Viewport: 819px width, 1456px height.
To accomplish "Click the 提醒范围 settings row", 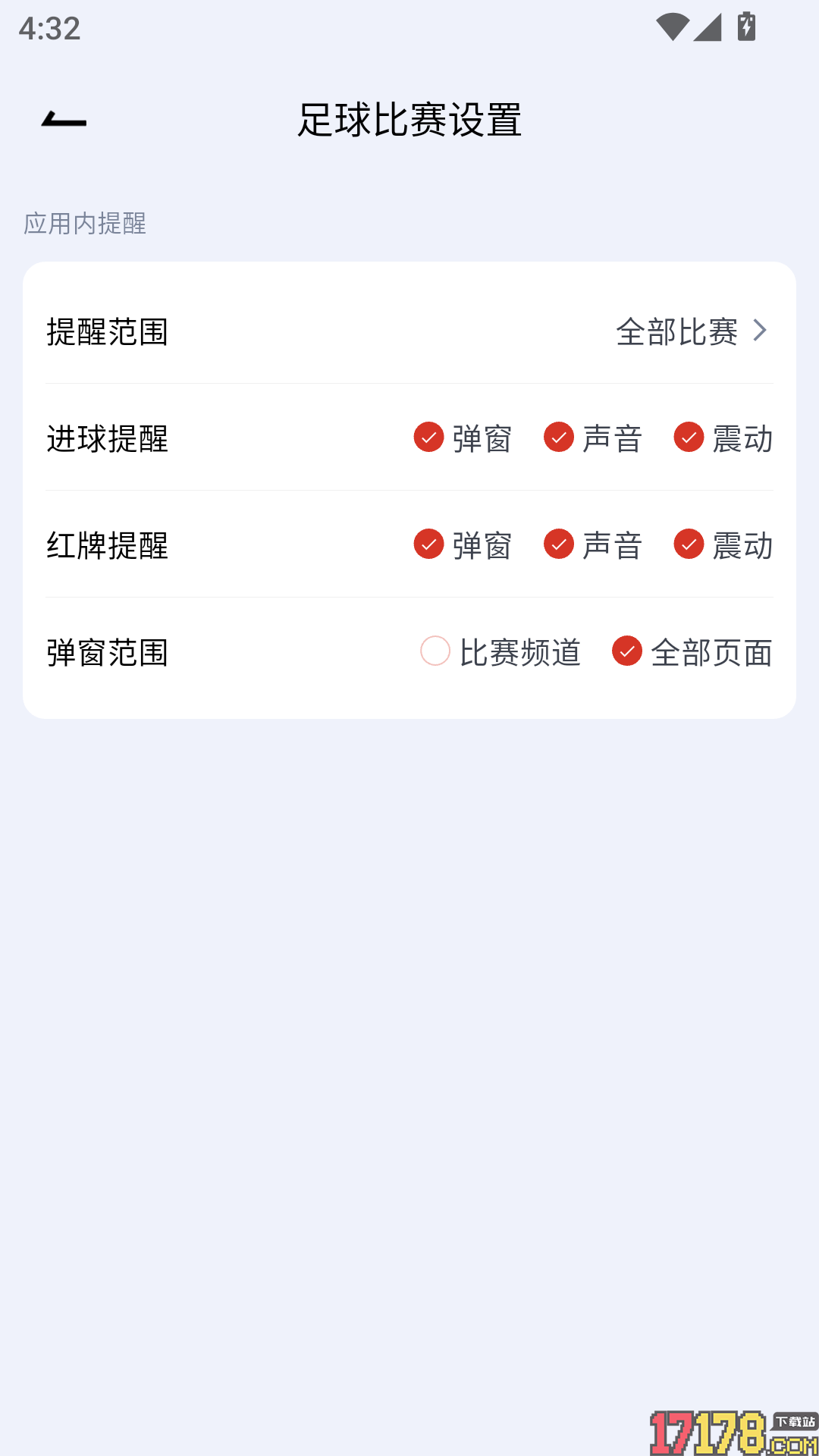I will pyautogui.click(x=108, y=332).
